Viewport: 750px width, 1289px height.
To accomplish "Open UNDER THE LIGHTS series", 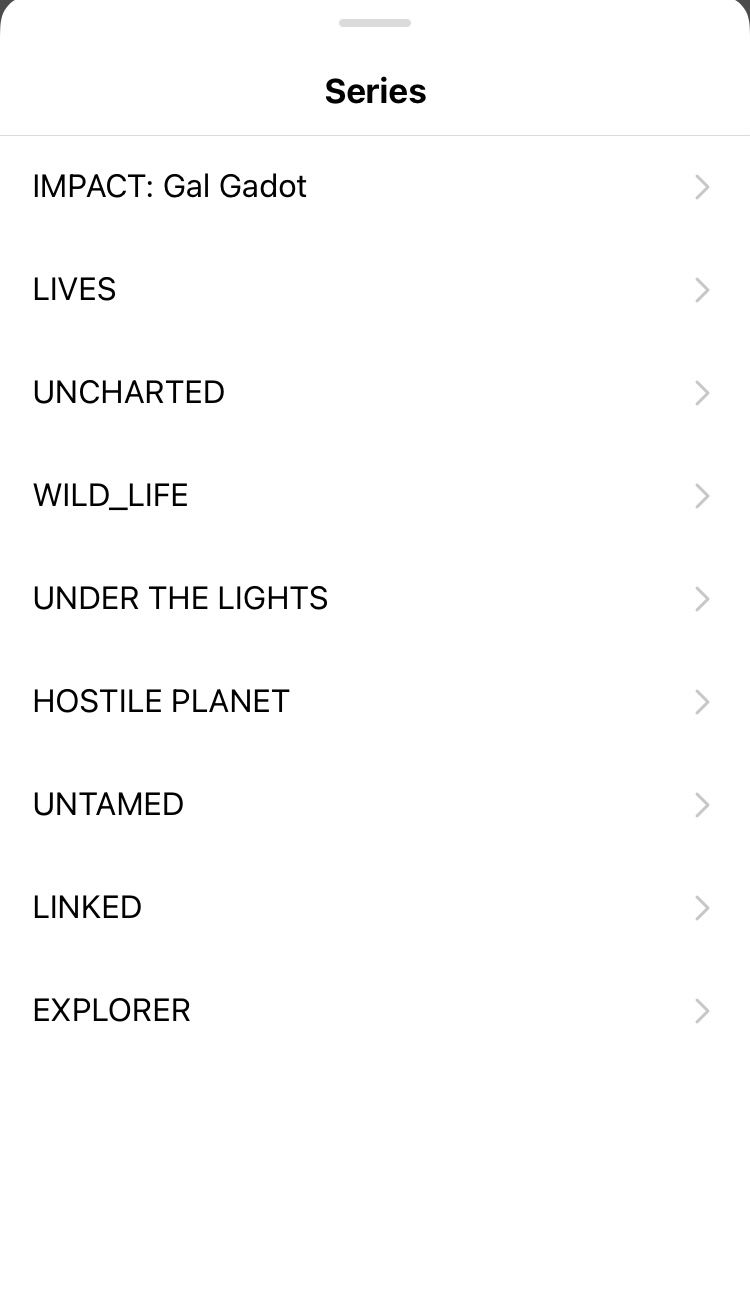I will [375, 599].
